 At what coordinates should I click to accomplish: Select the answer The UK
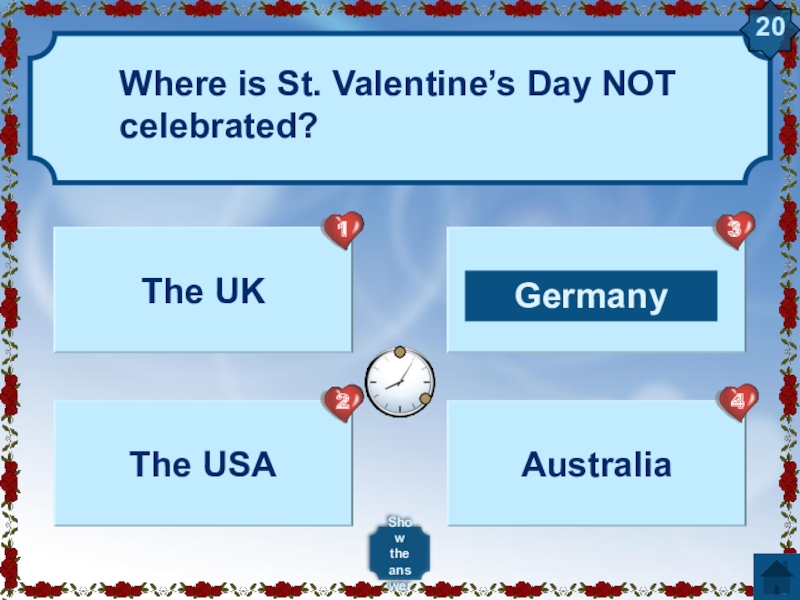tap(203, 291)
